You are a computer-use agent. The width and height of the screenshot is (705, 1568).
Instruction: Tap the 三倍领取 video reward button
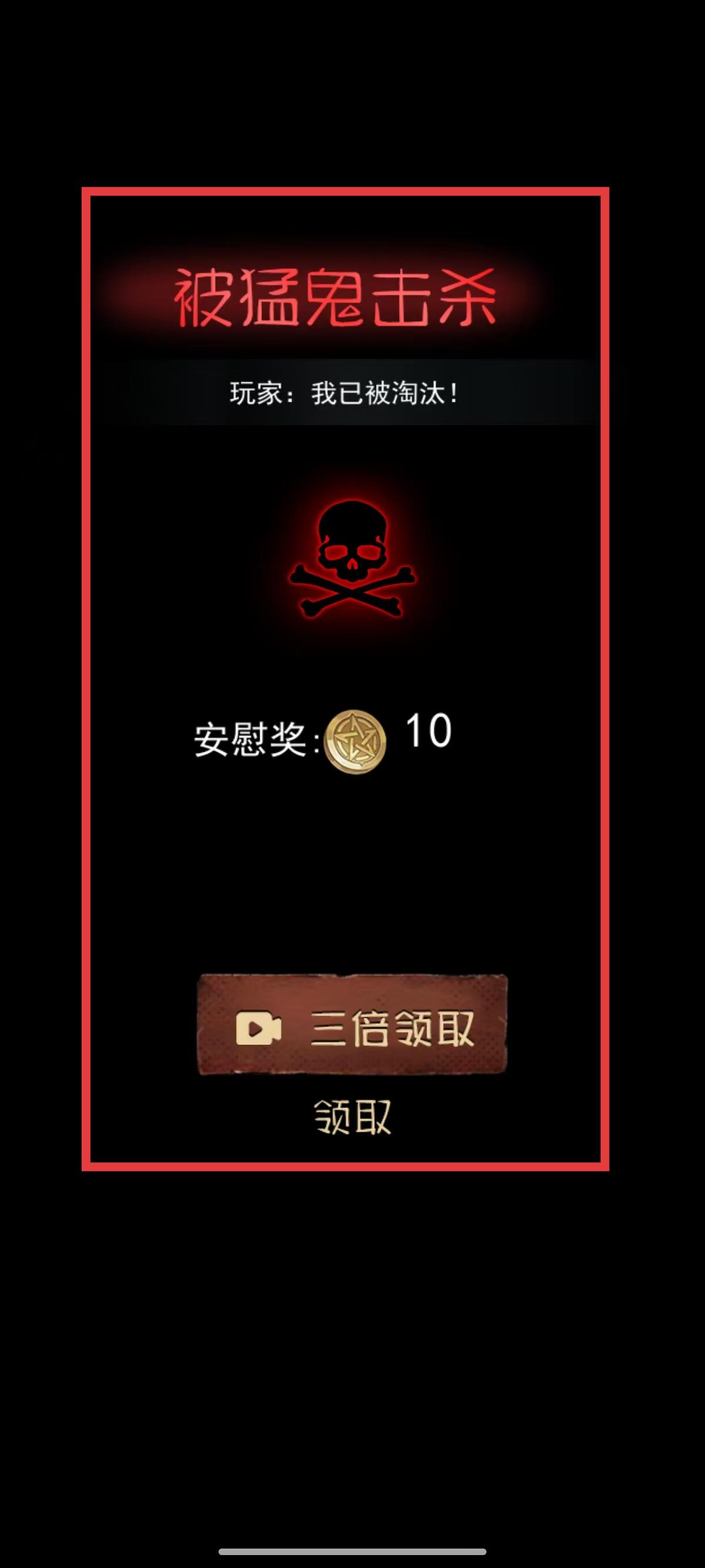coord(352,1024)
